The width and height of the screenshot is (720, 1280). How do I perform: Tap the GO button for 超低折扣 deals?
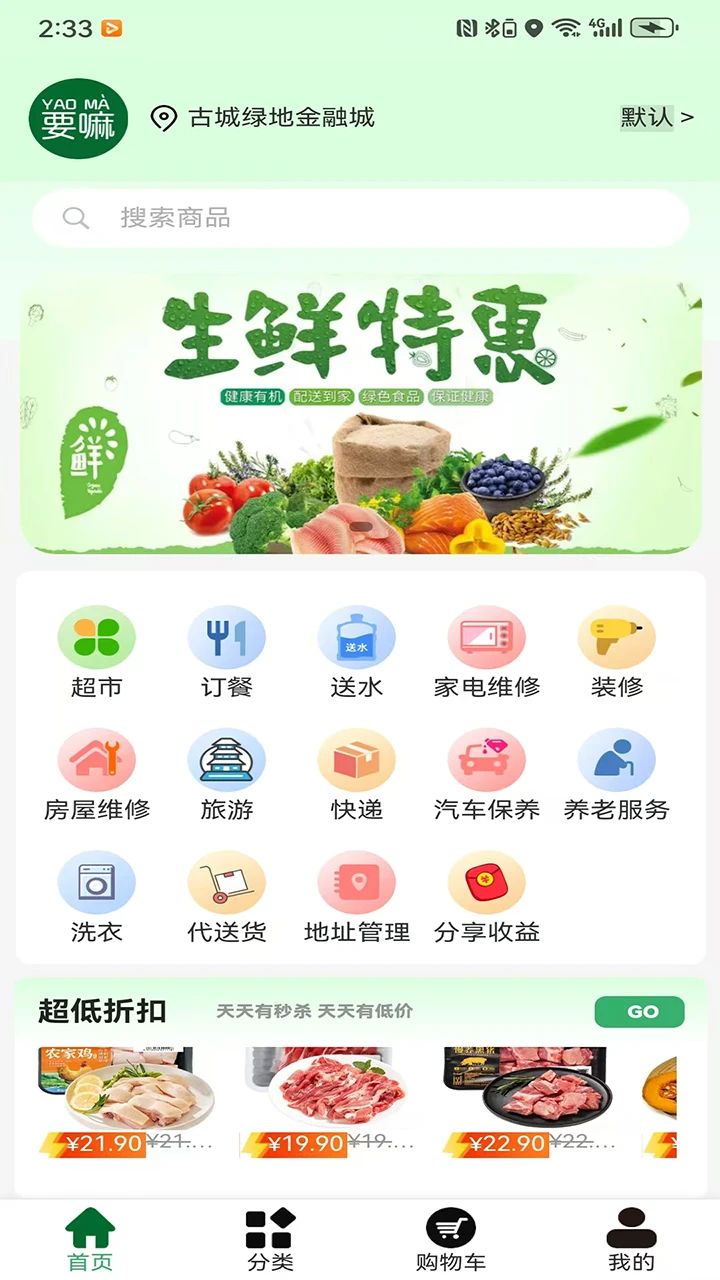639,1012
